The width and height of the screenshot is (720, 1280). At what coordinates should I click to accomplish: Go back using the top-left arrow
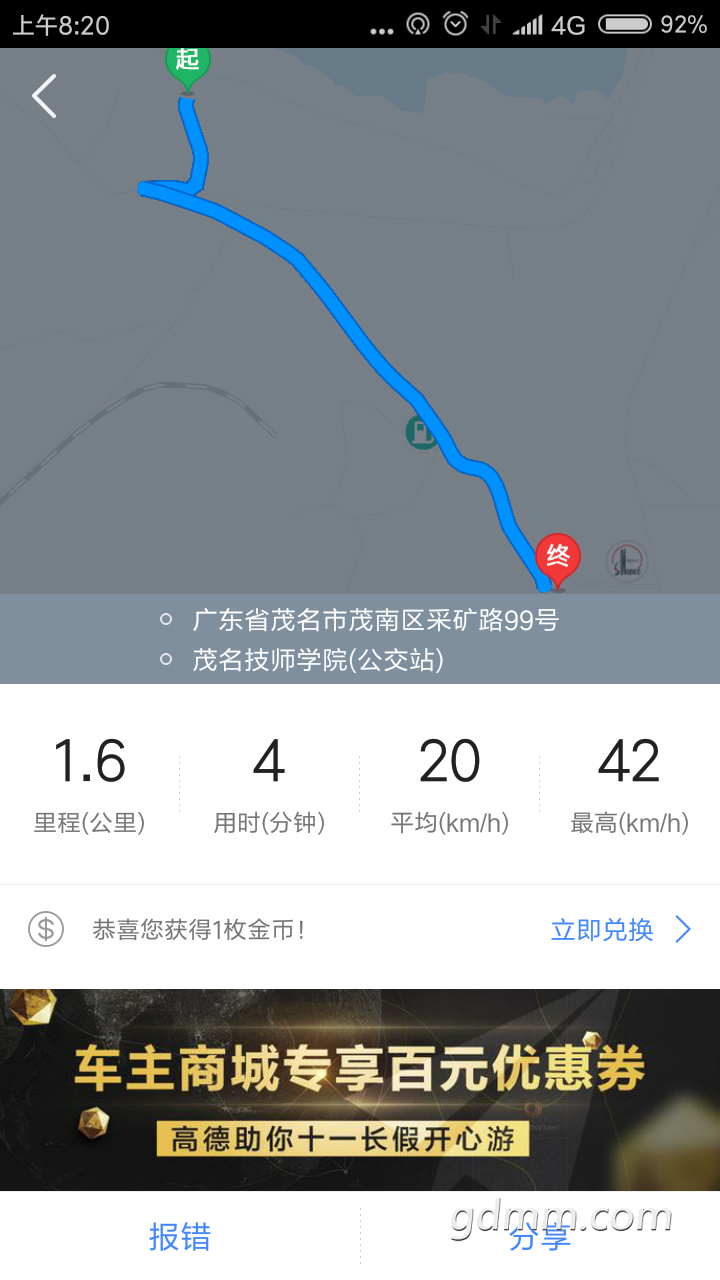click(x=44, y=96)
